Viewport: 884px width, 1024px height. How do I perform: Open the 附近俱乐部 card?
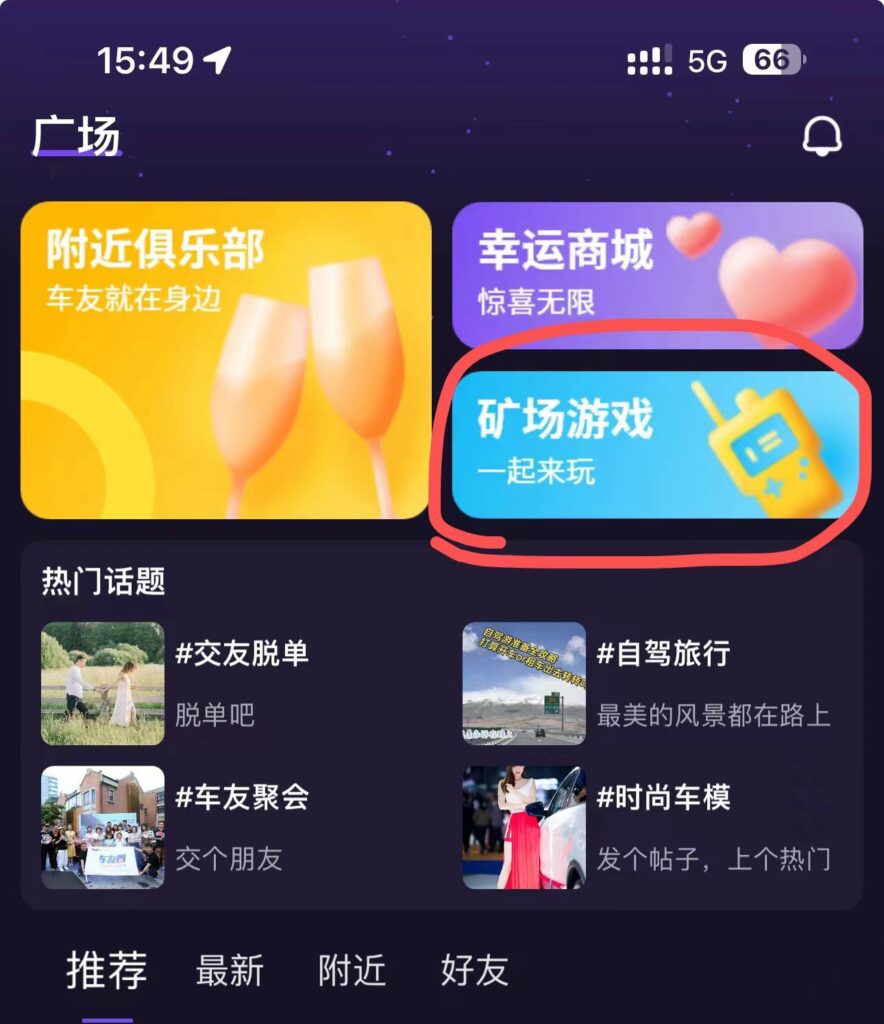tap(226, 360)
